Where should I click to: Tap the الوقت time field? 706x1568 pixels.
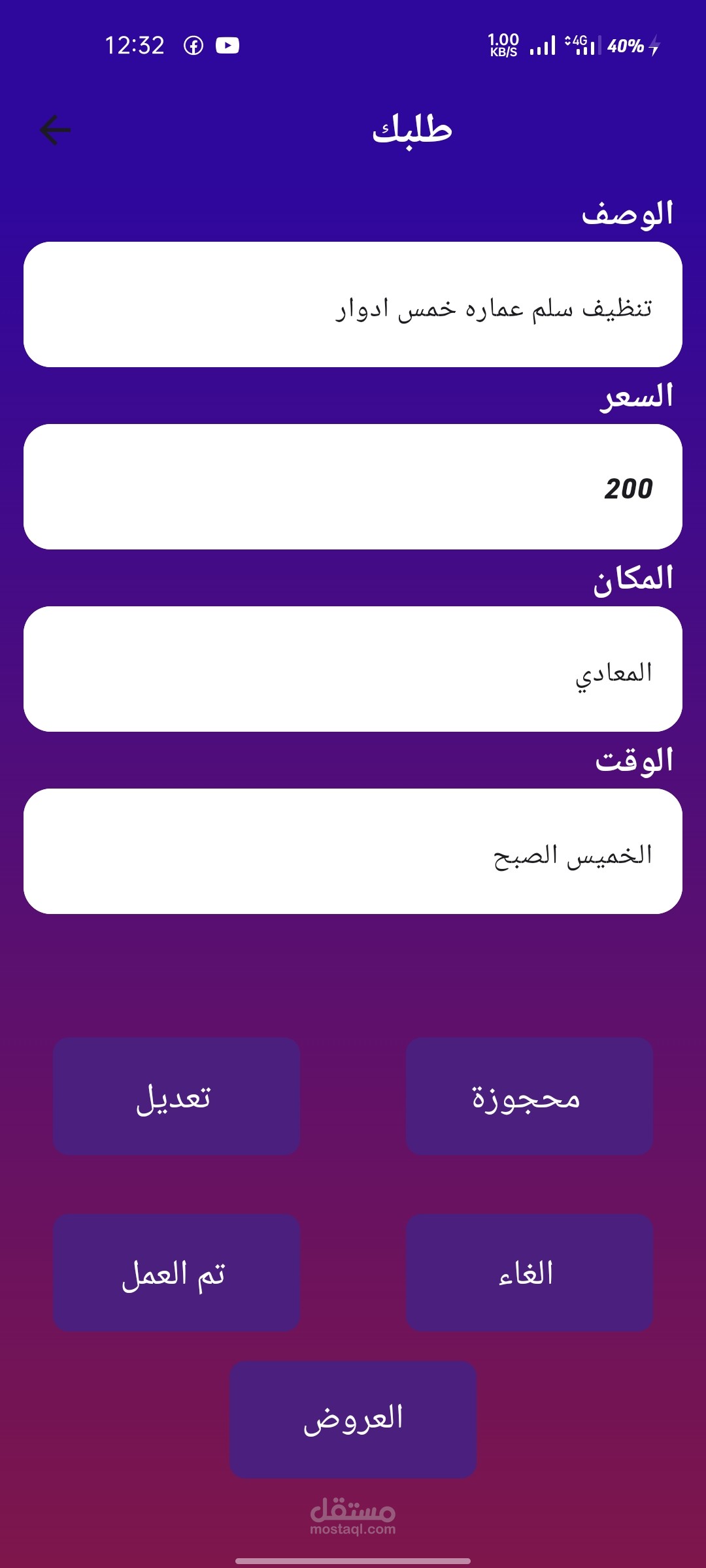click(x=353, y=851)
